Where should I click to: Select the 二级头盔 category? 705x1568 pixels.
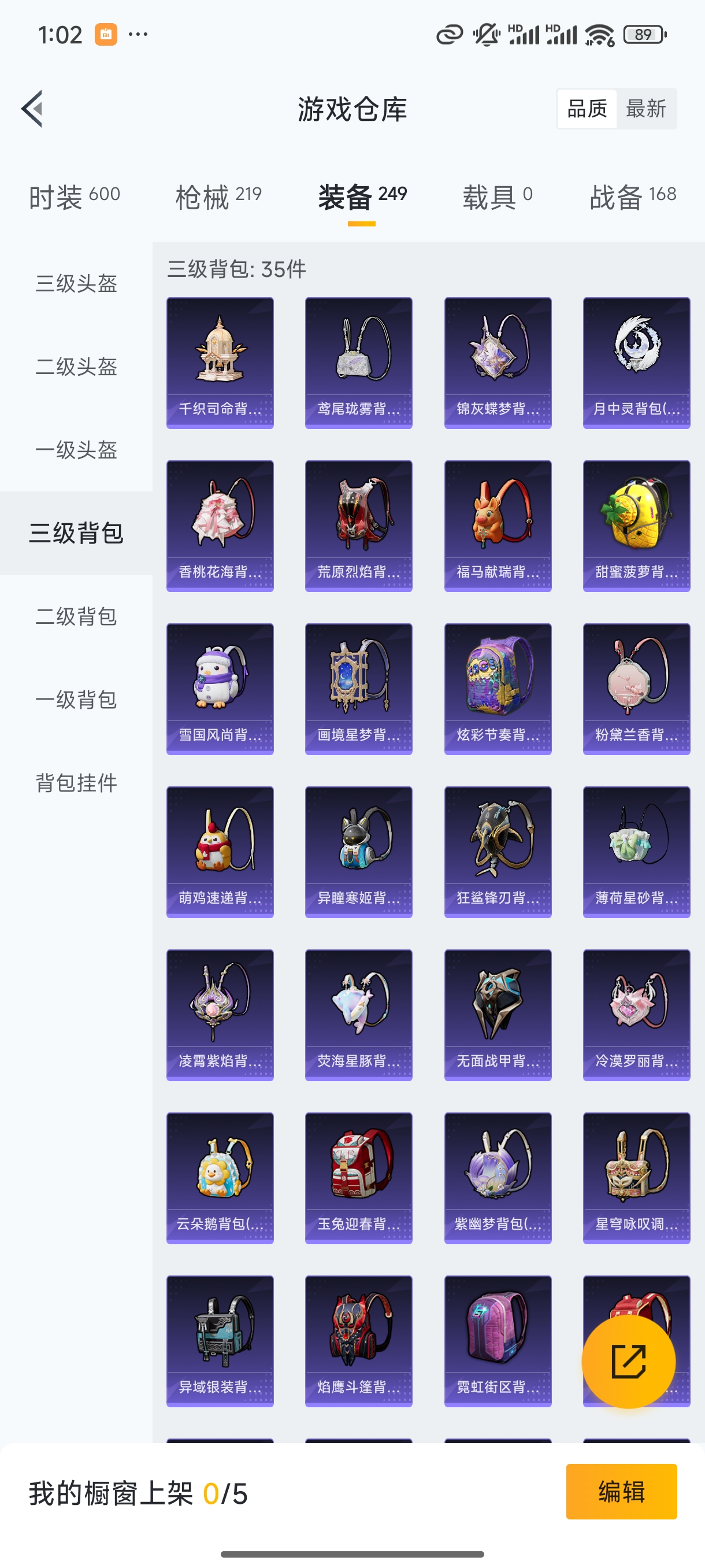76,367
